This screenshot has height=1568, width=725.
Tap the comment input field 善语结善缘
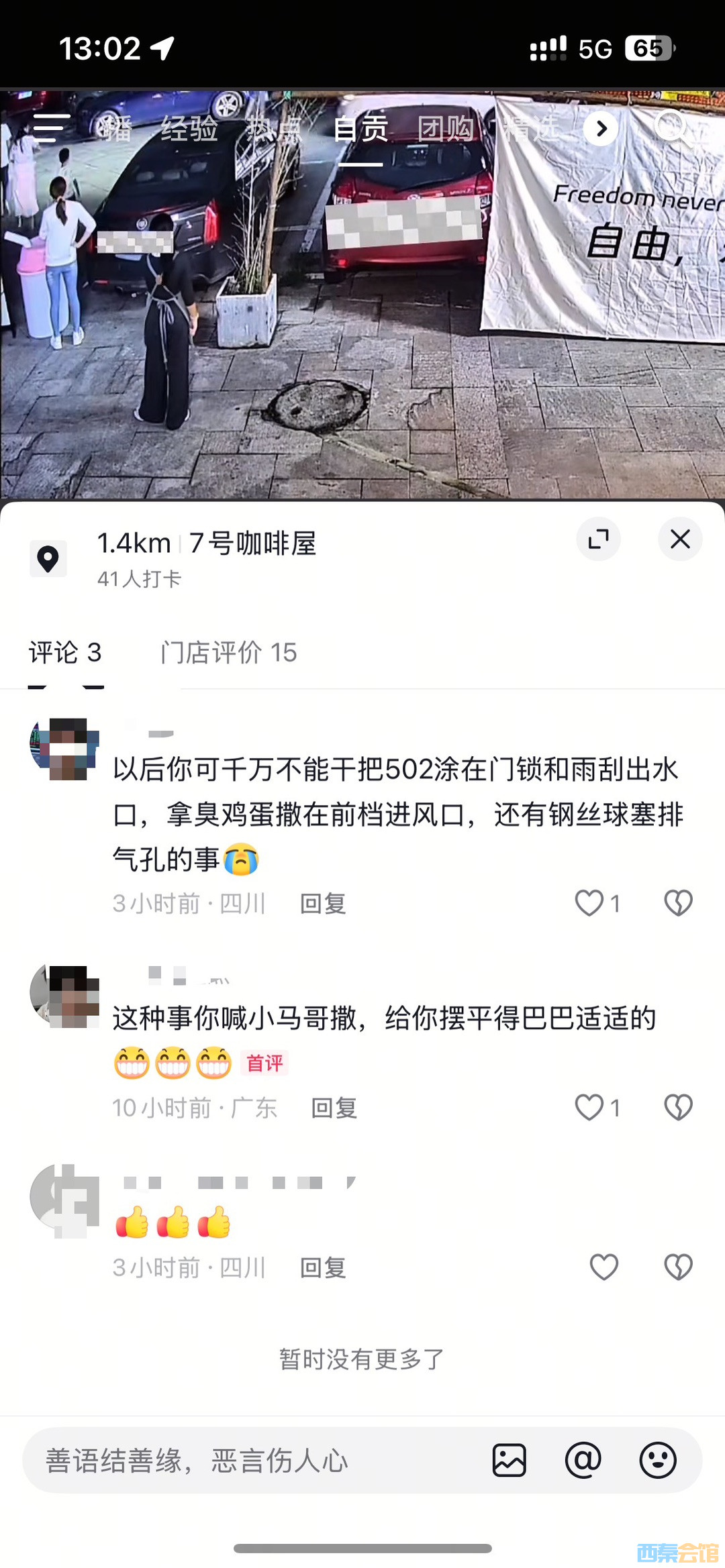click(255, 1461)
